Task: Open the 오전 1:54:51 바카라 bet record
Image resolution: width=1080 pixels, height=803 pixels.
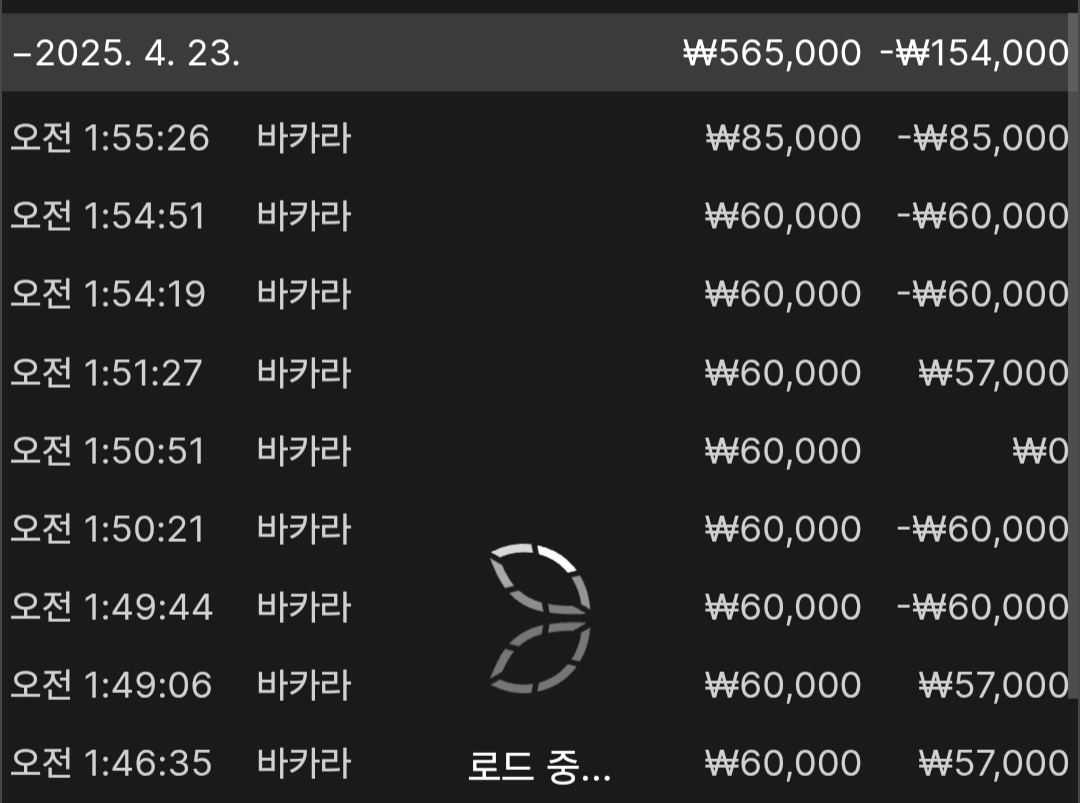Action: [x=540, y=216]
